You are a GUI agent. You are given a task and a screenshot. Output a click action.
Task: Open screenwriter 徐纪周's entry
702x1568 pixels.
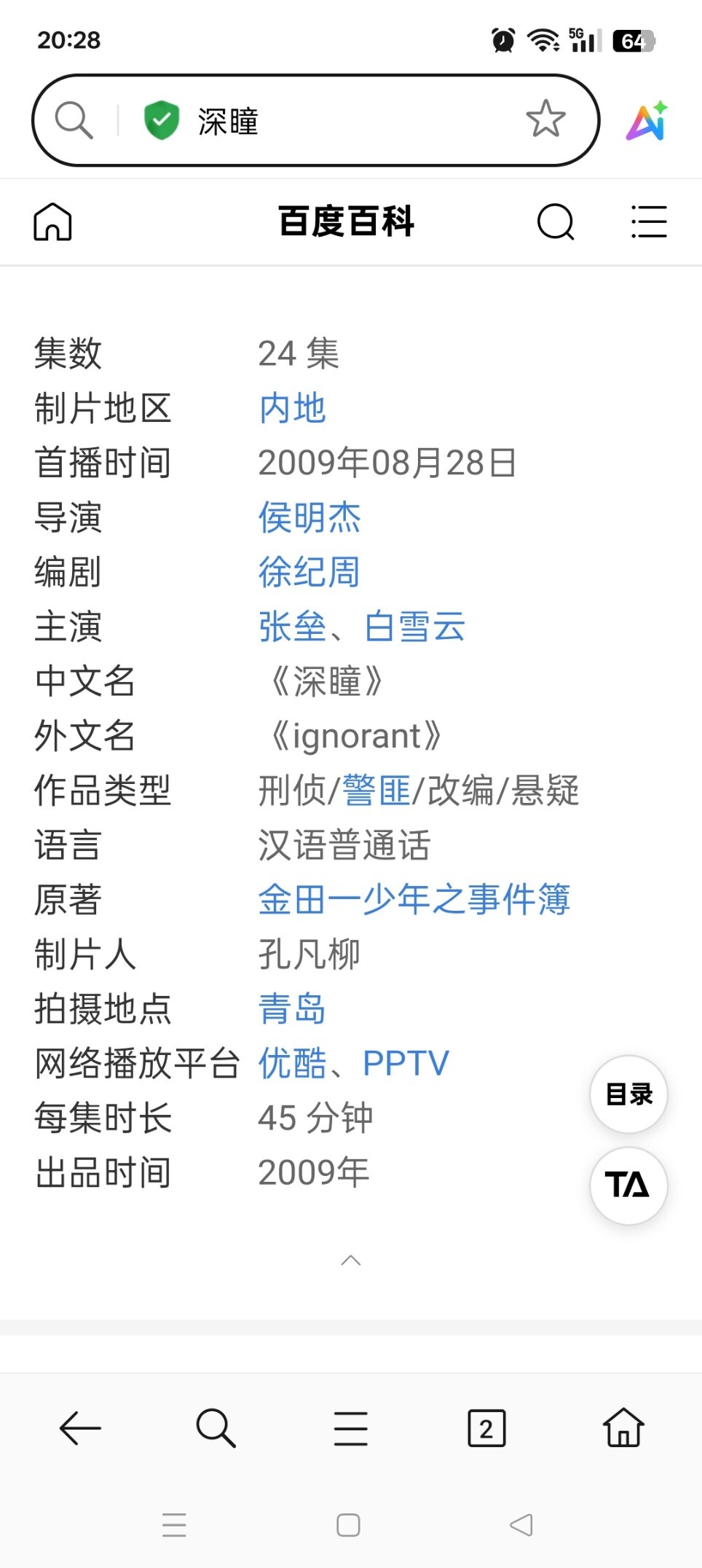[309, 572]
